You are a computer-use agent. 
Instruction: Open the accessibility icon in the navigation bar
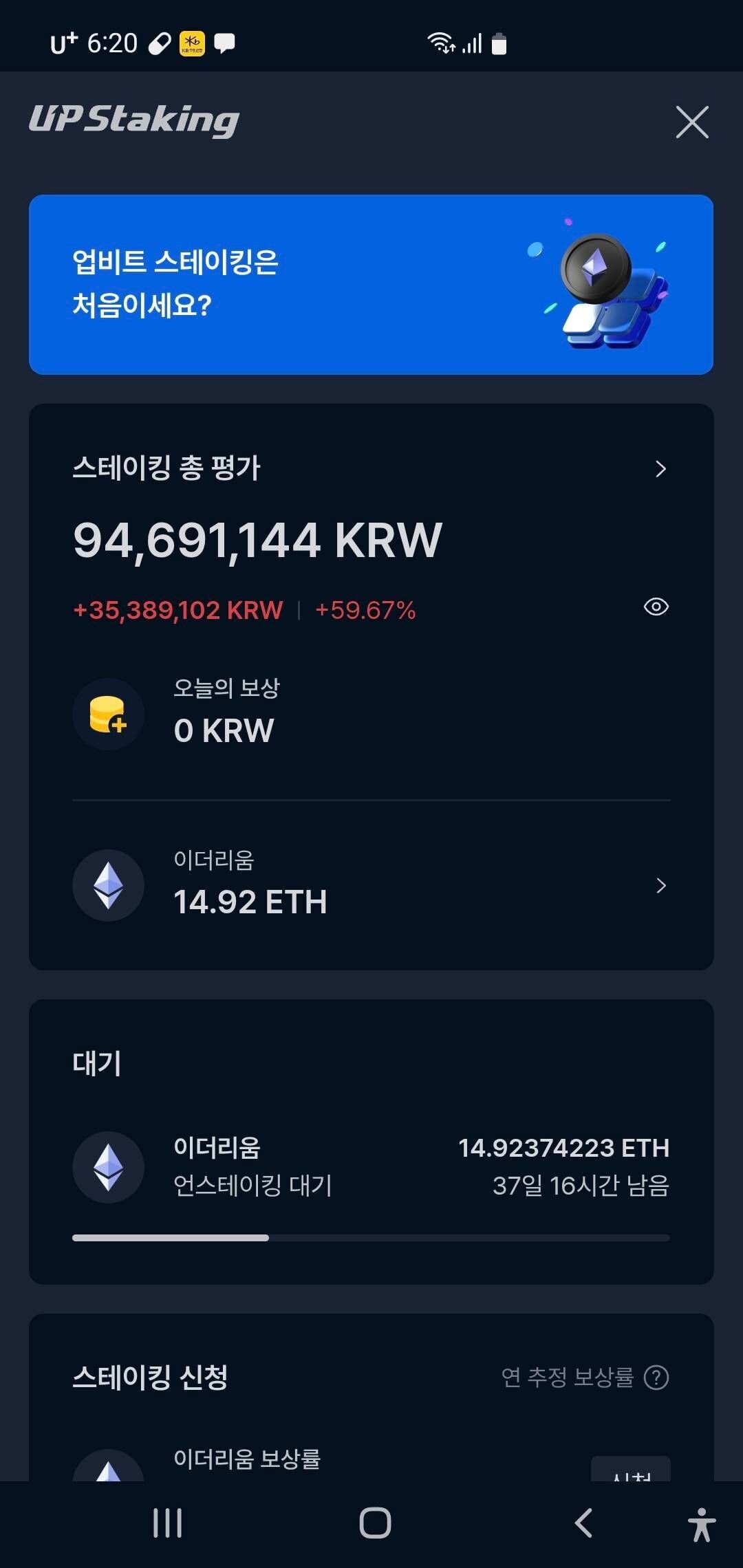(x=702, y=1520)
